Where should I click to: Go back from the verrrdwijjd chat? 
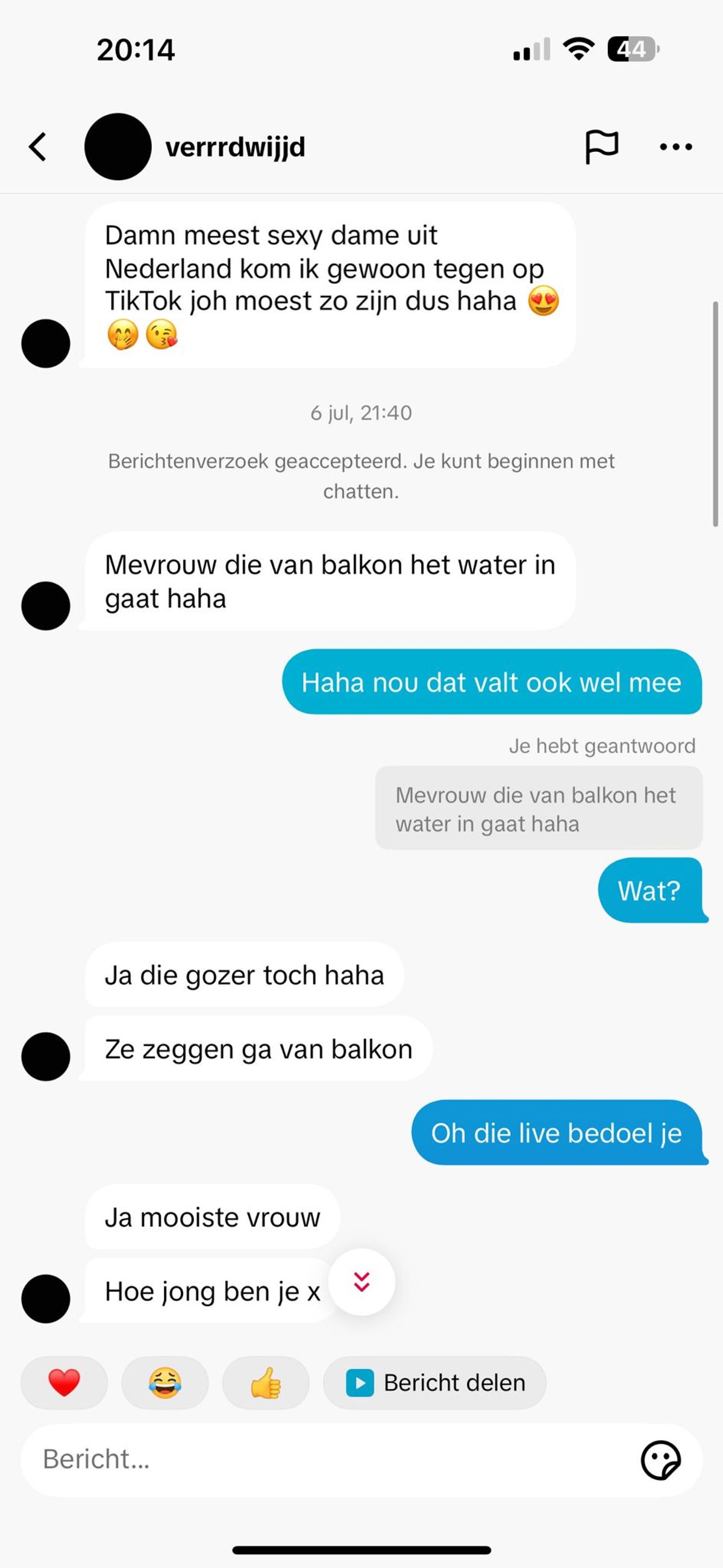38,146
